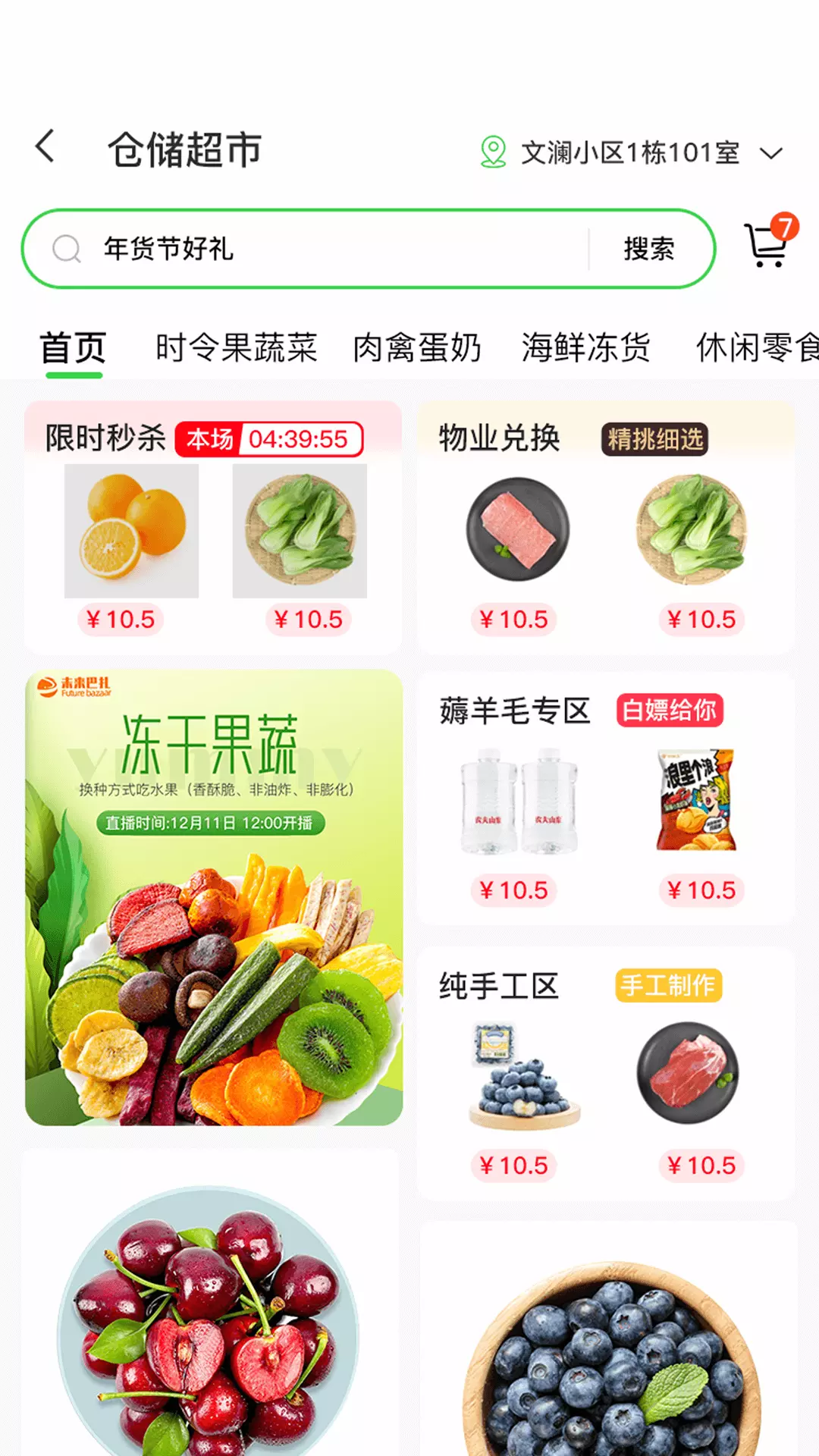Switch to the 时令果蔬菜 tab
The image size is (819, 1456).
click(x=237, y=348)
